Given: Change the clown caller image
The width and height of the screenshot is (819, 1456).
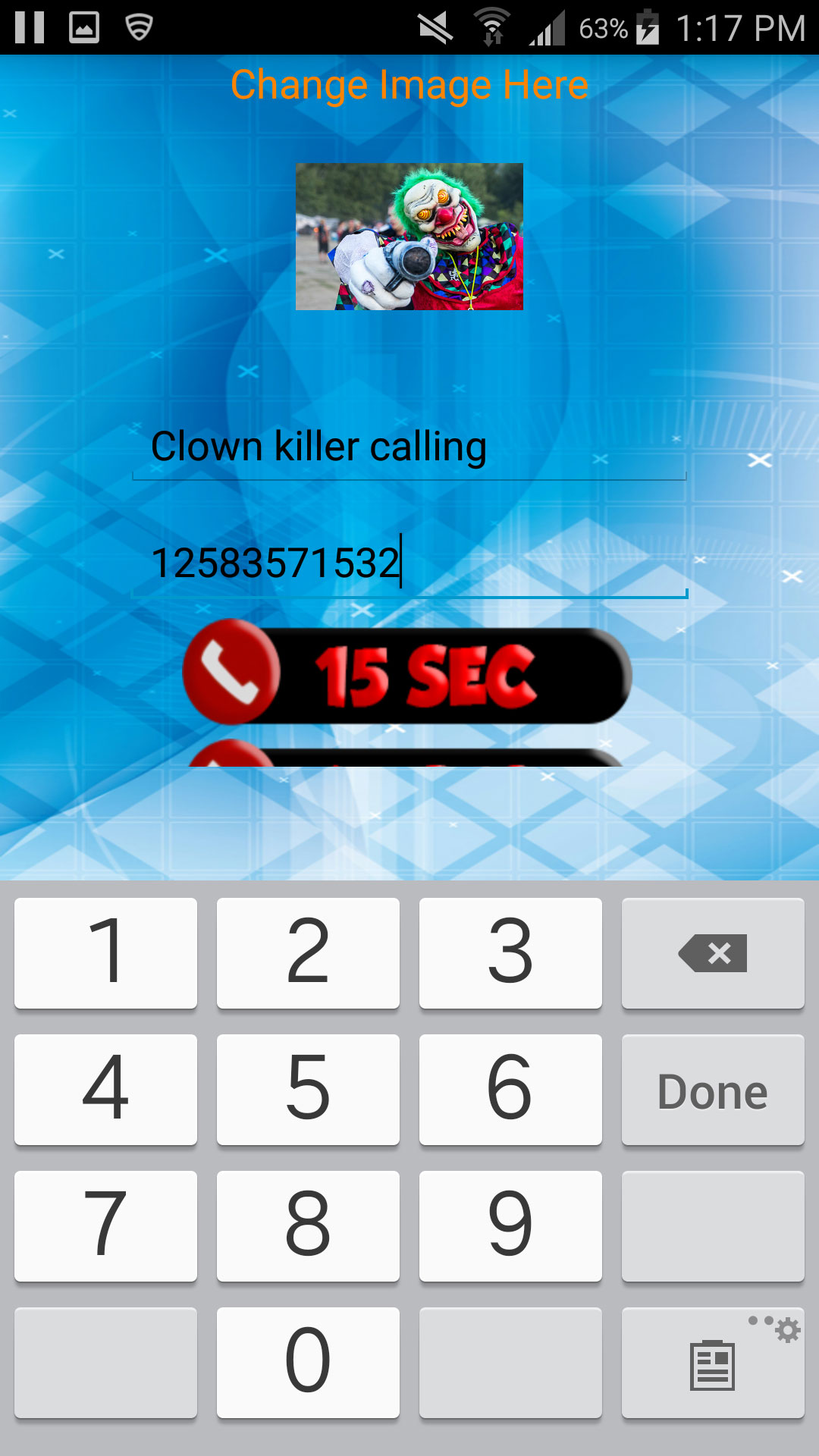Looking at the screenshot, I should 409,237.
